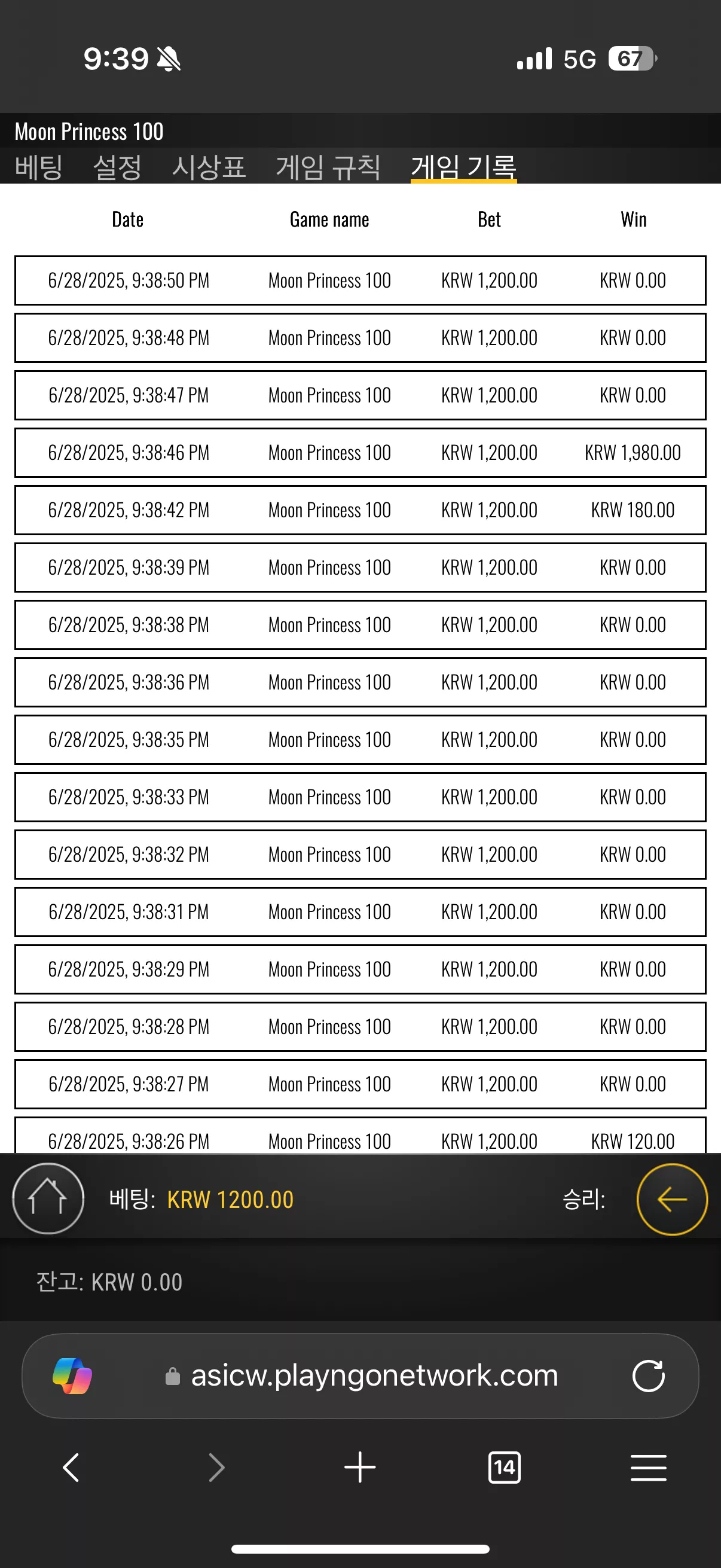Screen dimensions: 721x1568
Task: Tap the asicw.playngonetwork.com address bar
Action: (x=360, y=1375)
